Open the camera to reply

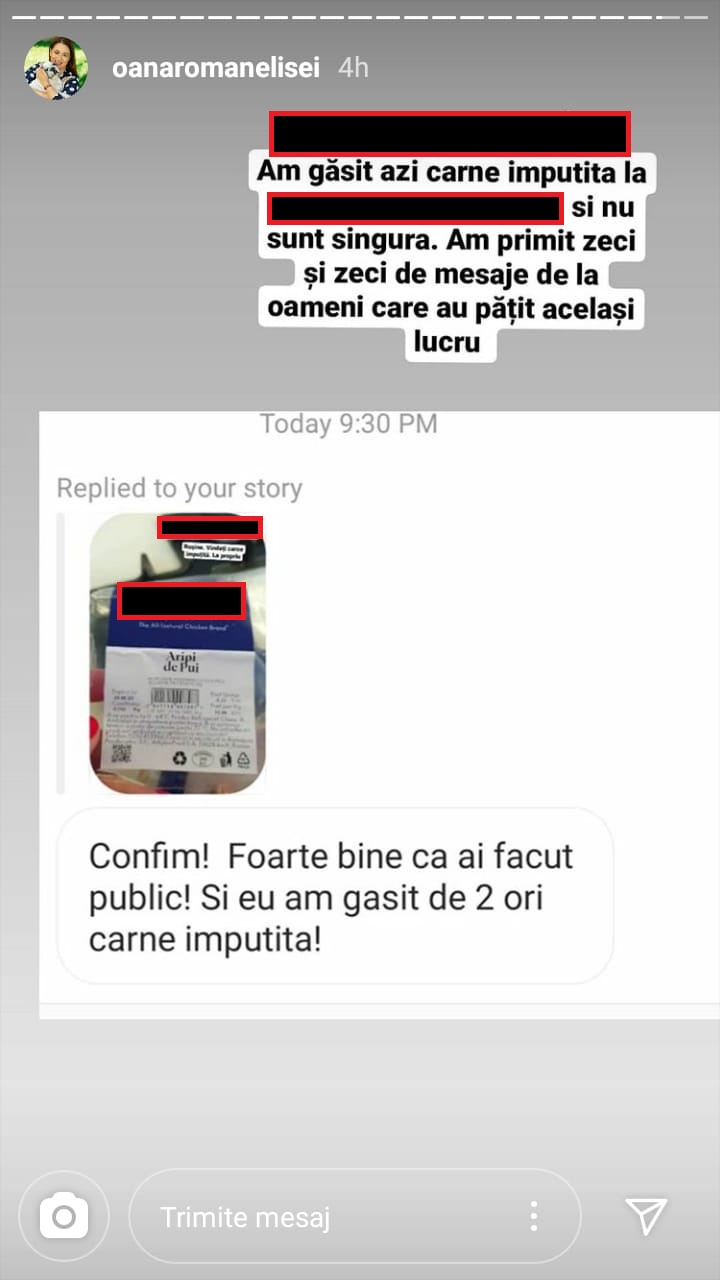[x=64, y=1216]
